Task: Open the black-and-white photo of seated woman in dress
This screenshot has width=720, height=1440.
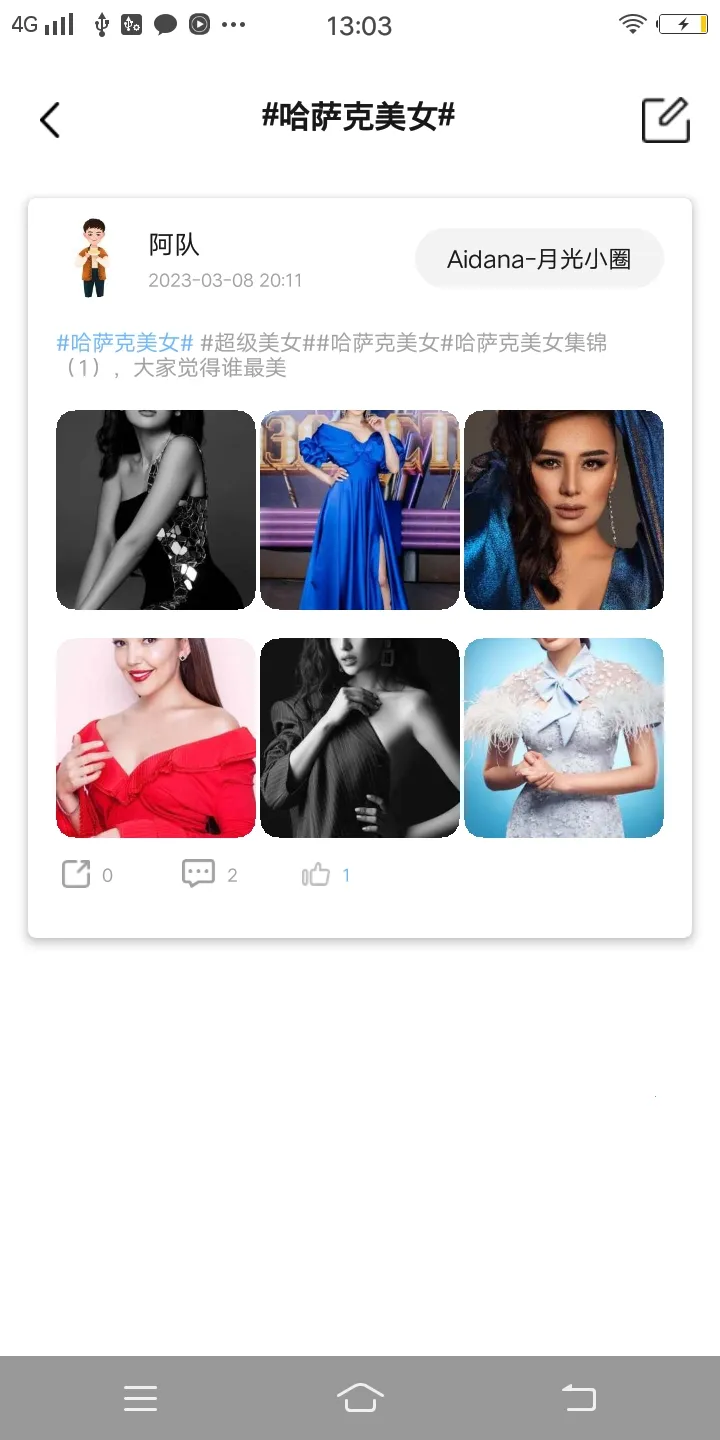Action: 156,510
